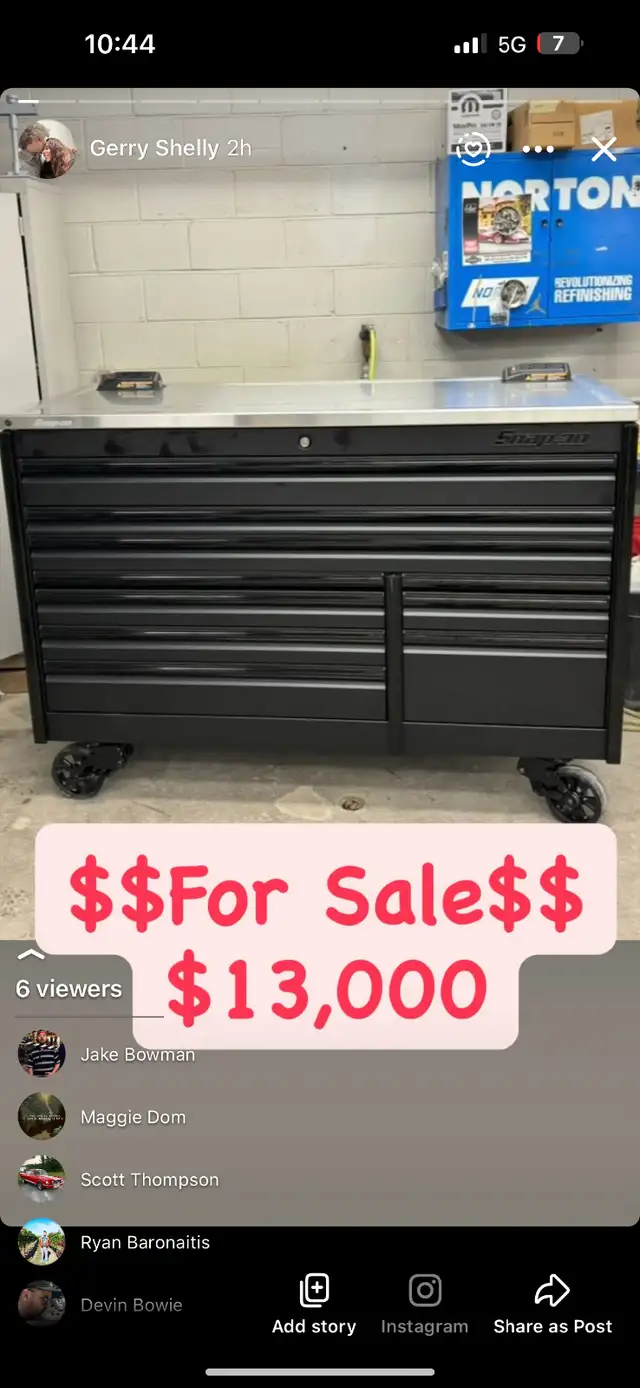
Task: Open Gerry Shelly's profile picture
Action: pyautogui.click(x=46, y=150)
